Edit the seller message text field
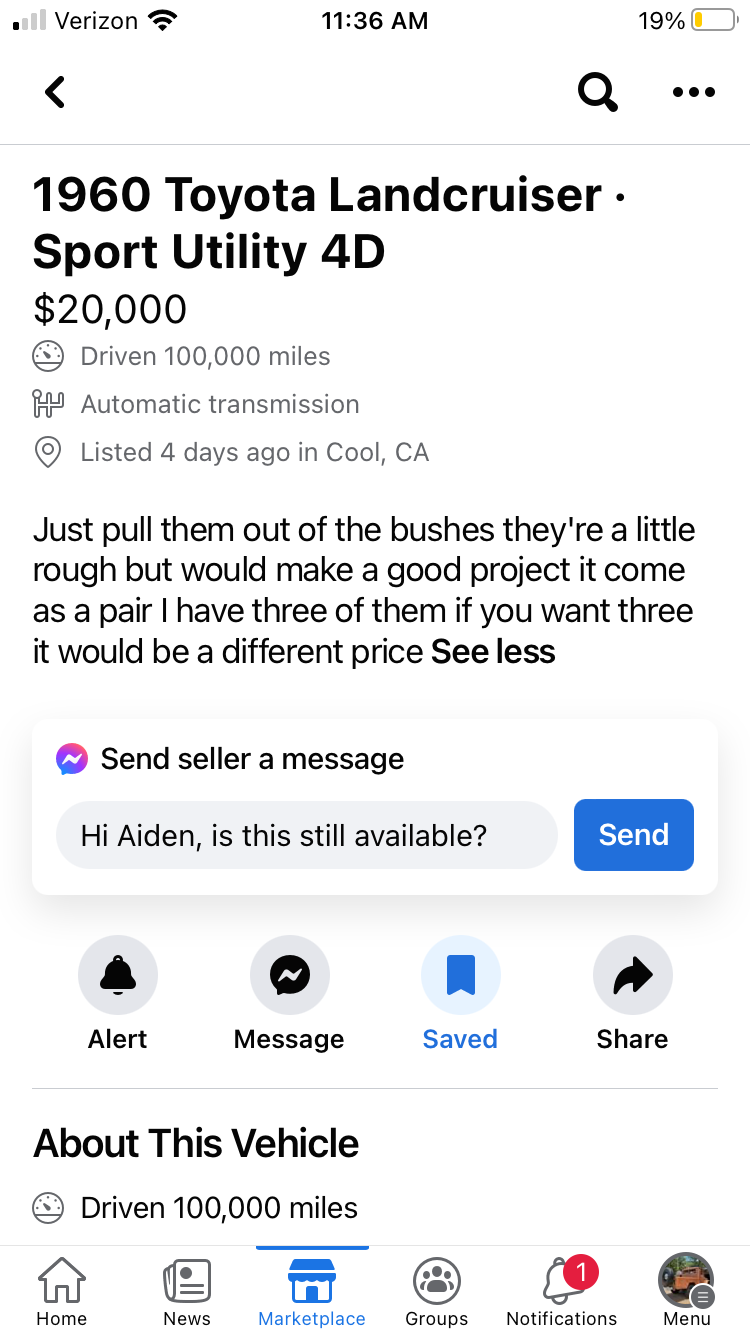750x1334 pixels. coord(306,835)
